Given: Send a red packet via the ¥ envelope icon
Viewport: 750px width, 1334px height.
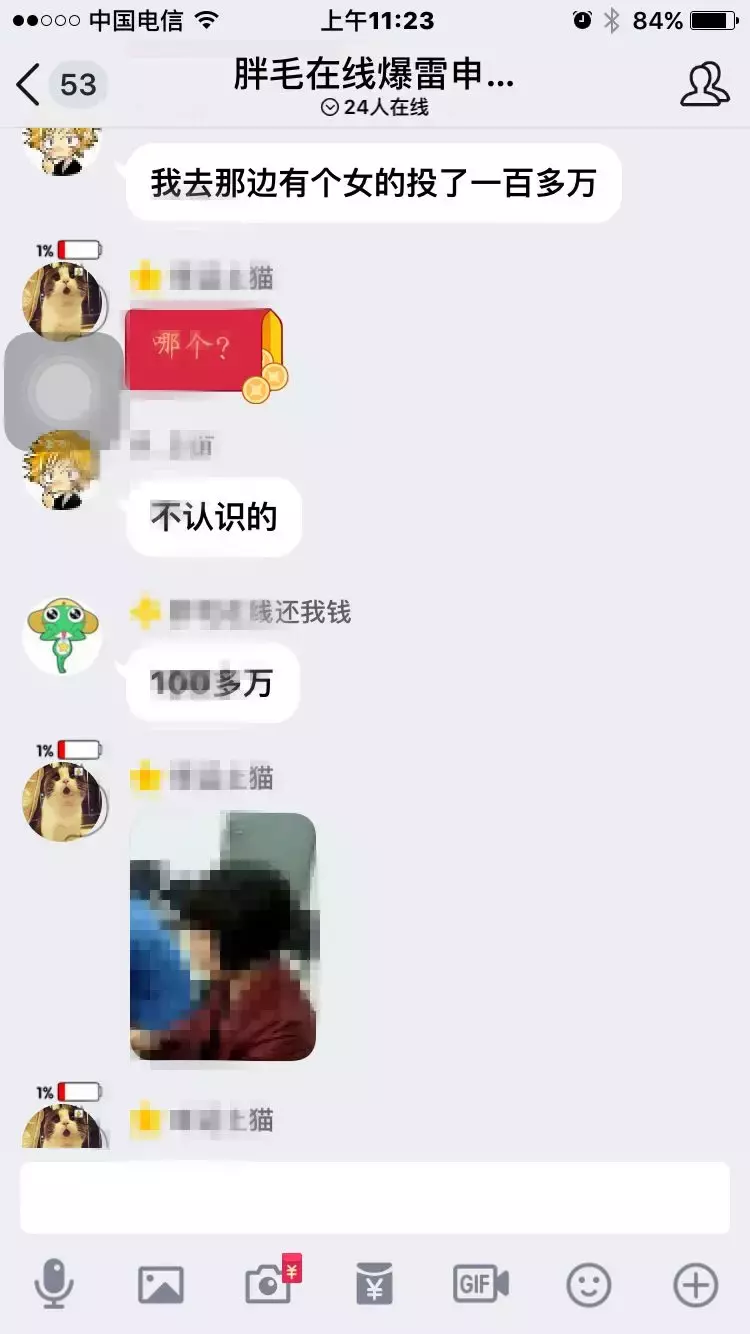Looking at the screenshot, I should (375, 1283).
